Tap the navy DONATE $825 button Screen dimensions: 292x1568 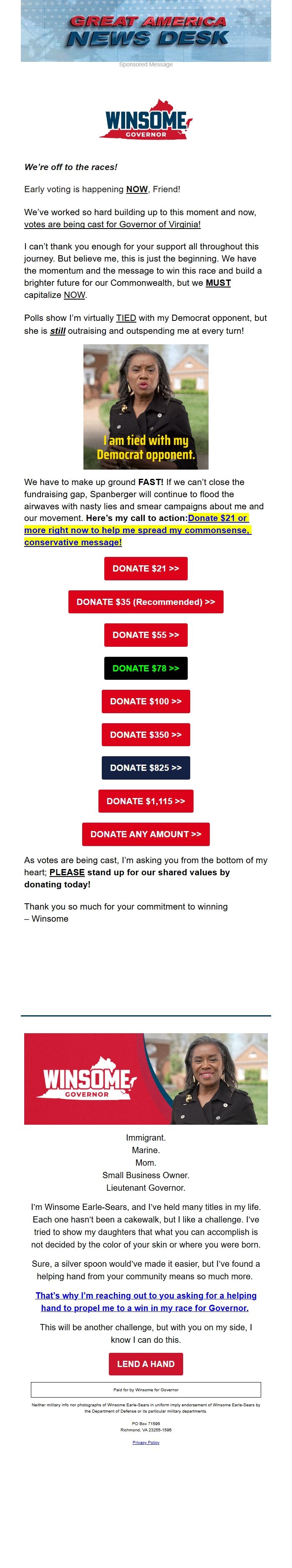tap(146, 767)
